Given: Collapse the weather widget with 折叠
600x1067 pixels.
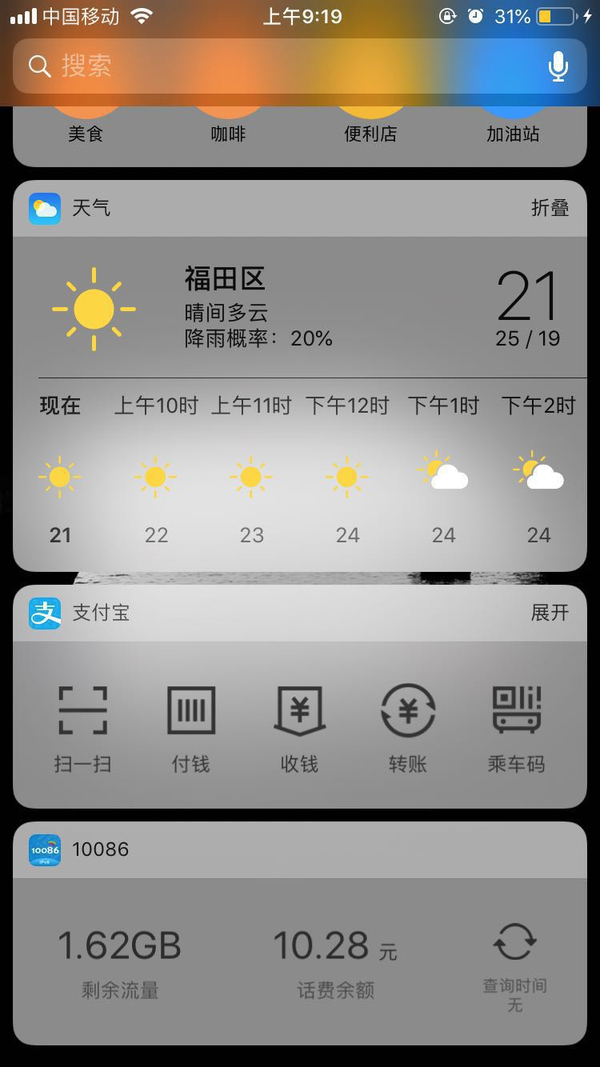Looking at the screenshot, I should 550,208.
